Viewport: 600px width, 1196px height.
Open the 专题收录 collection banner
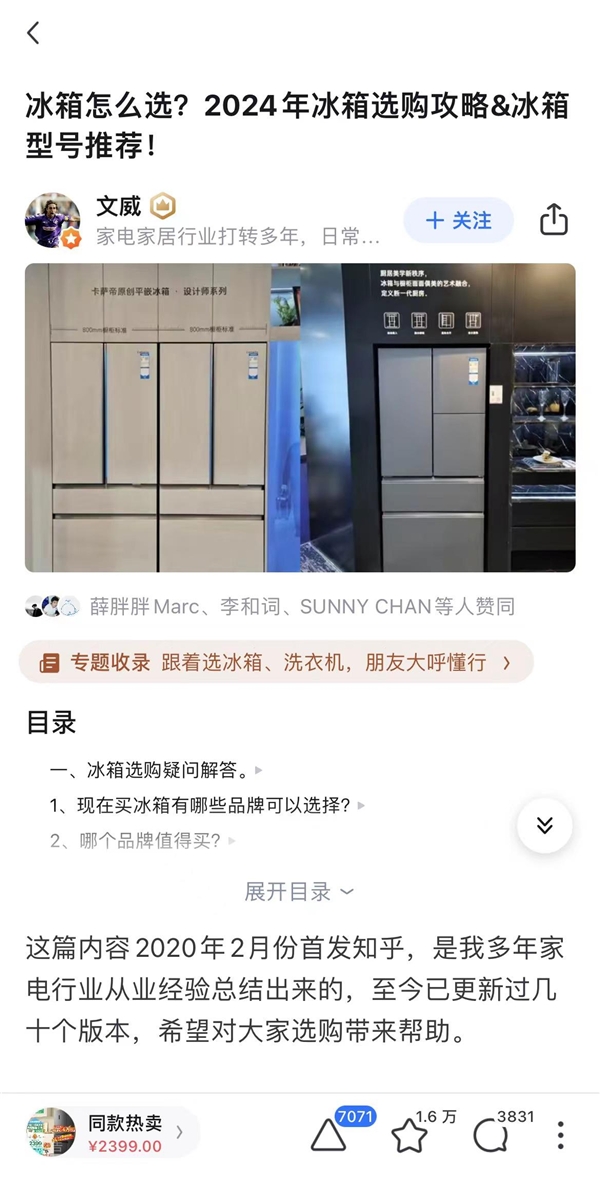275,662
